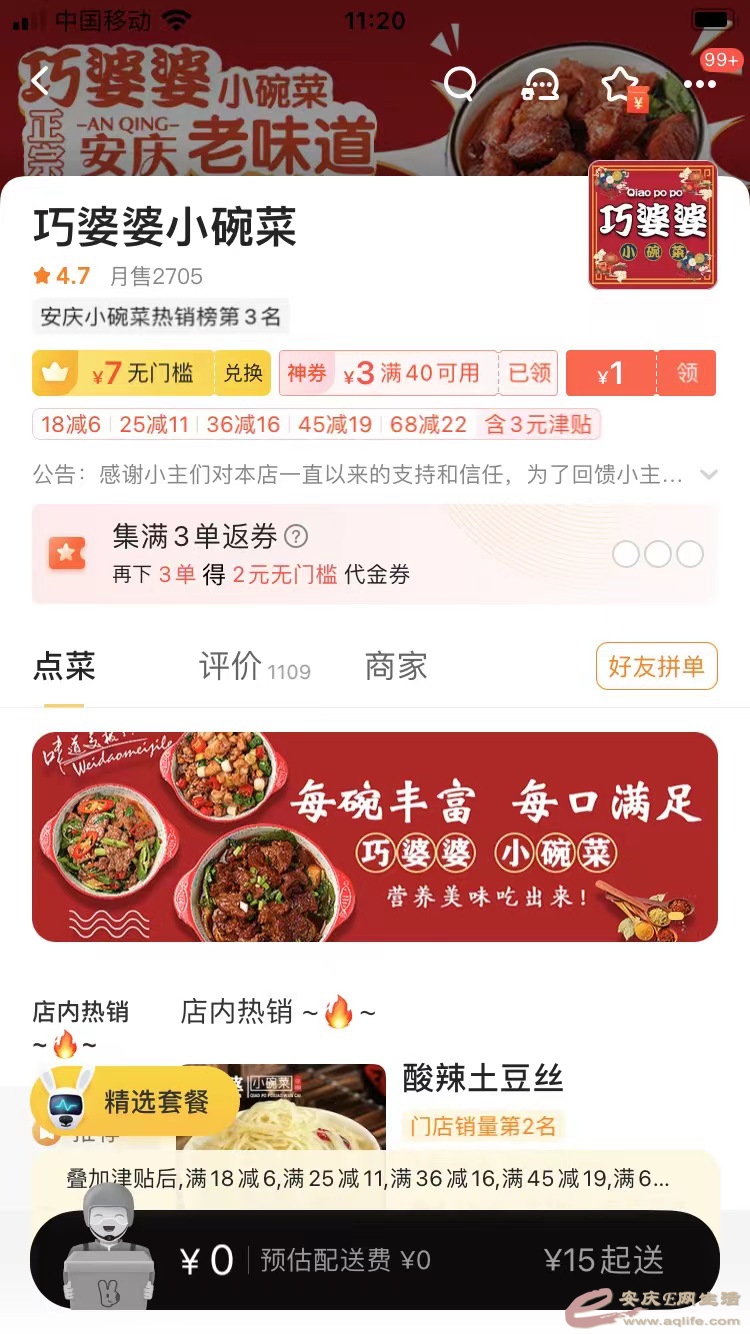This screenshot has width=750, height=1334.
Task: Claim the ¥1 coupon by tapping 领
Action: click(x=687, y=373)
